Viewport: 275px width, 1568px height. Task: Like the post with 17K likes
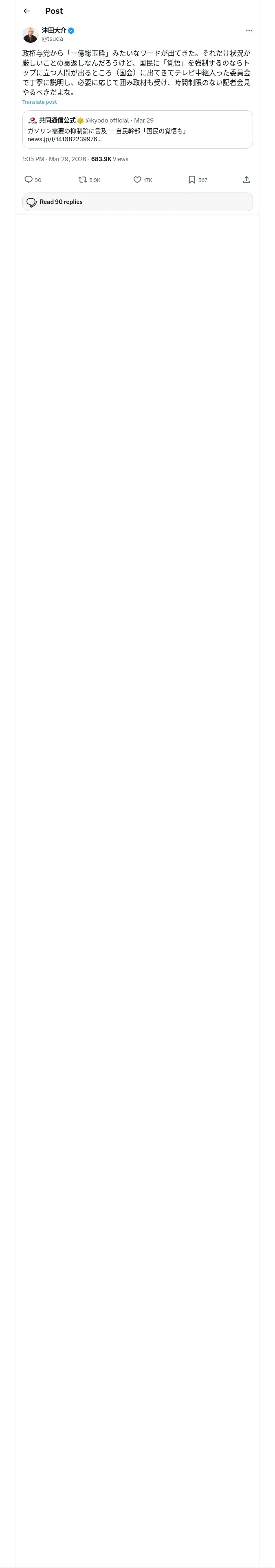point(137,180)
